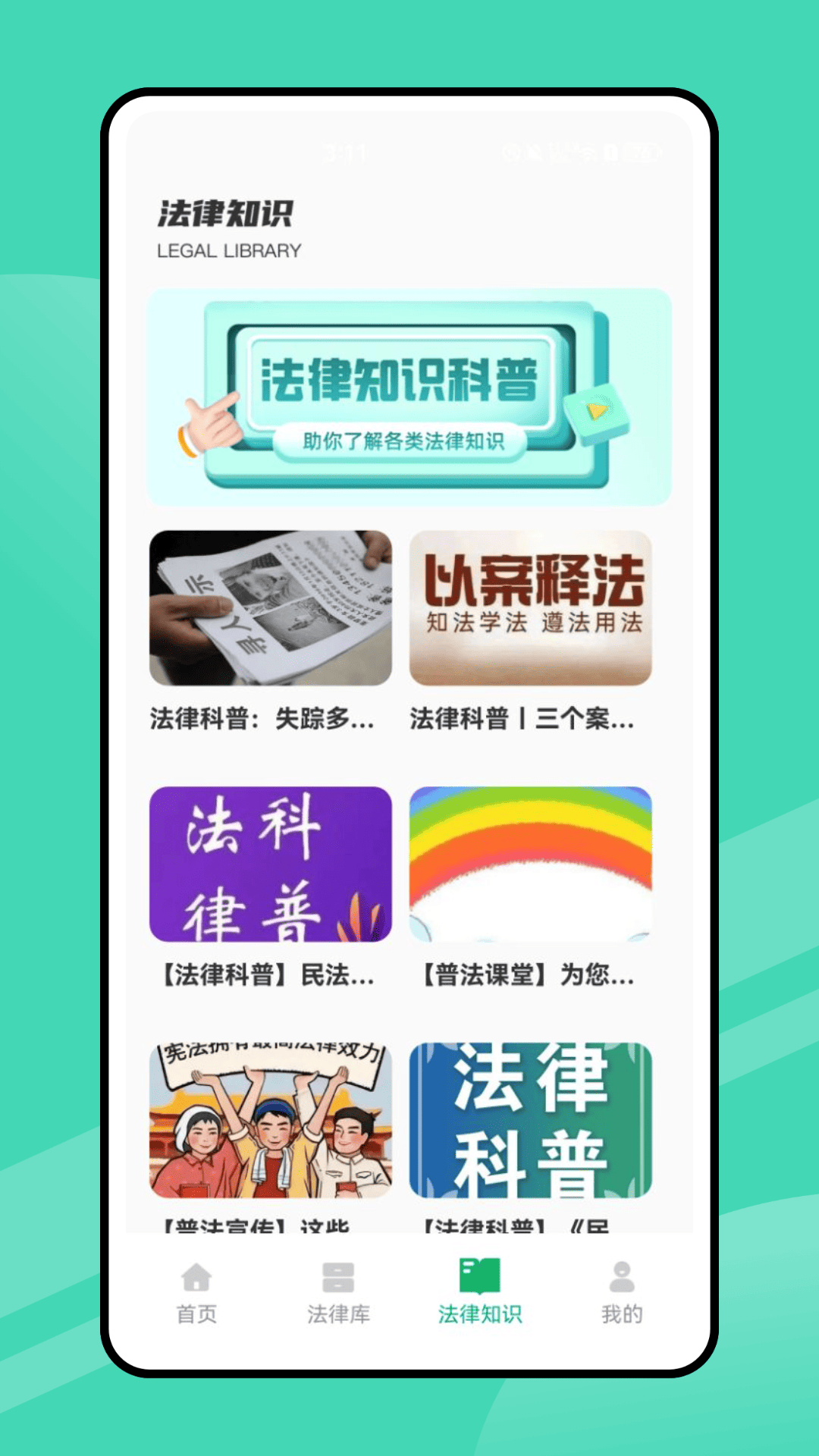This screenshot has width=819, height=1456.
Task: Switch to the 首页 tab
Action: [196, 1293]
